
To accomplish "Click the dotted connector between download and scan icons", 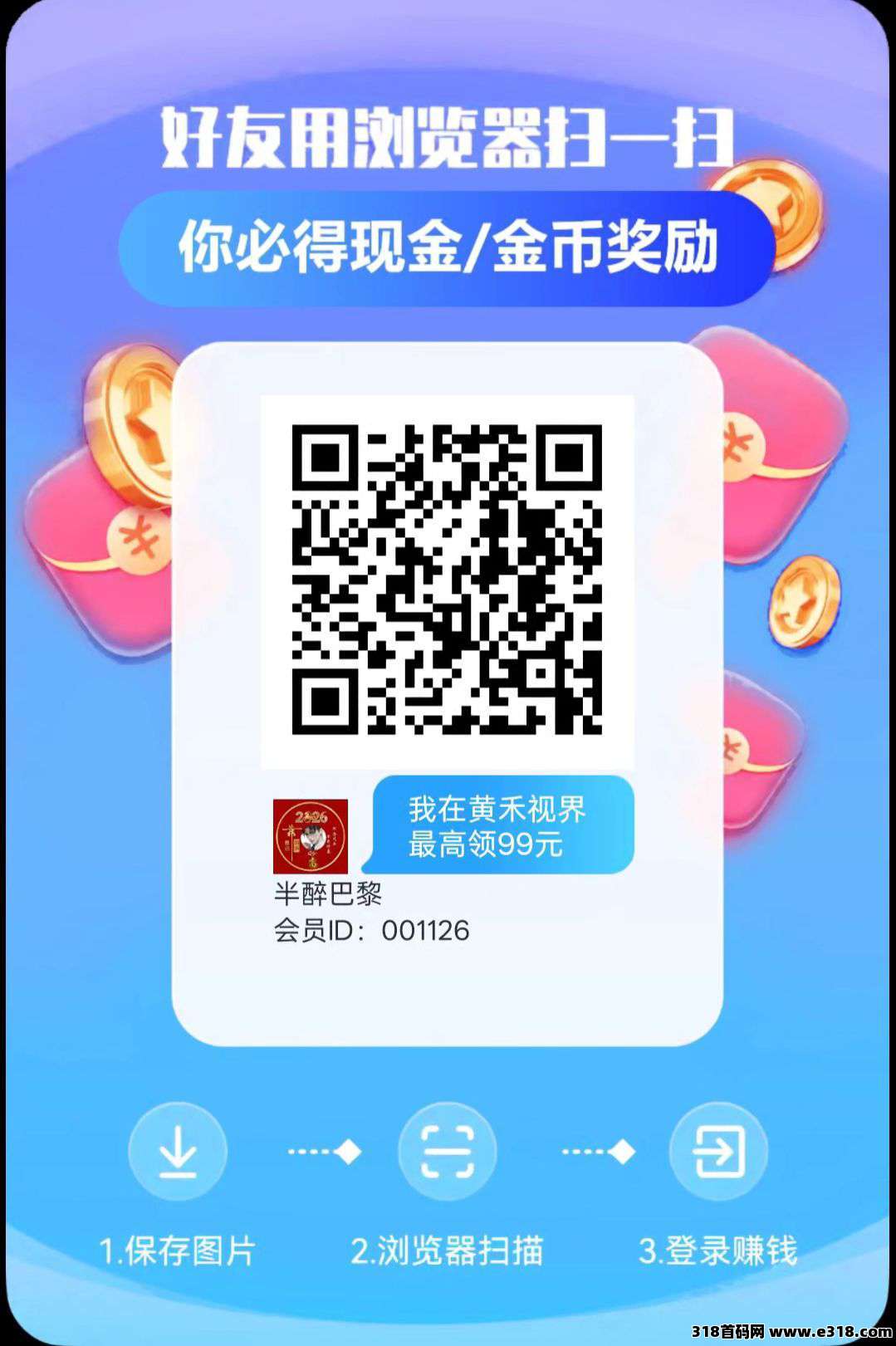I will [320, 1150].
